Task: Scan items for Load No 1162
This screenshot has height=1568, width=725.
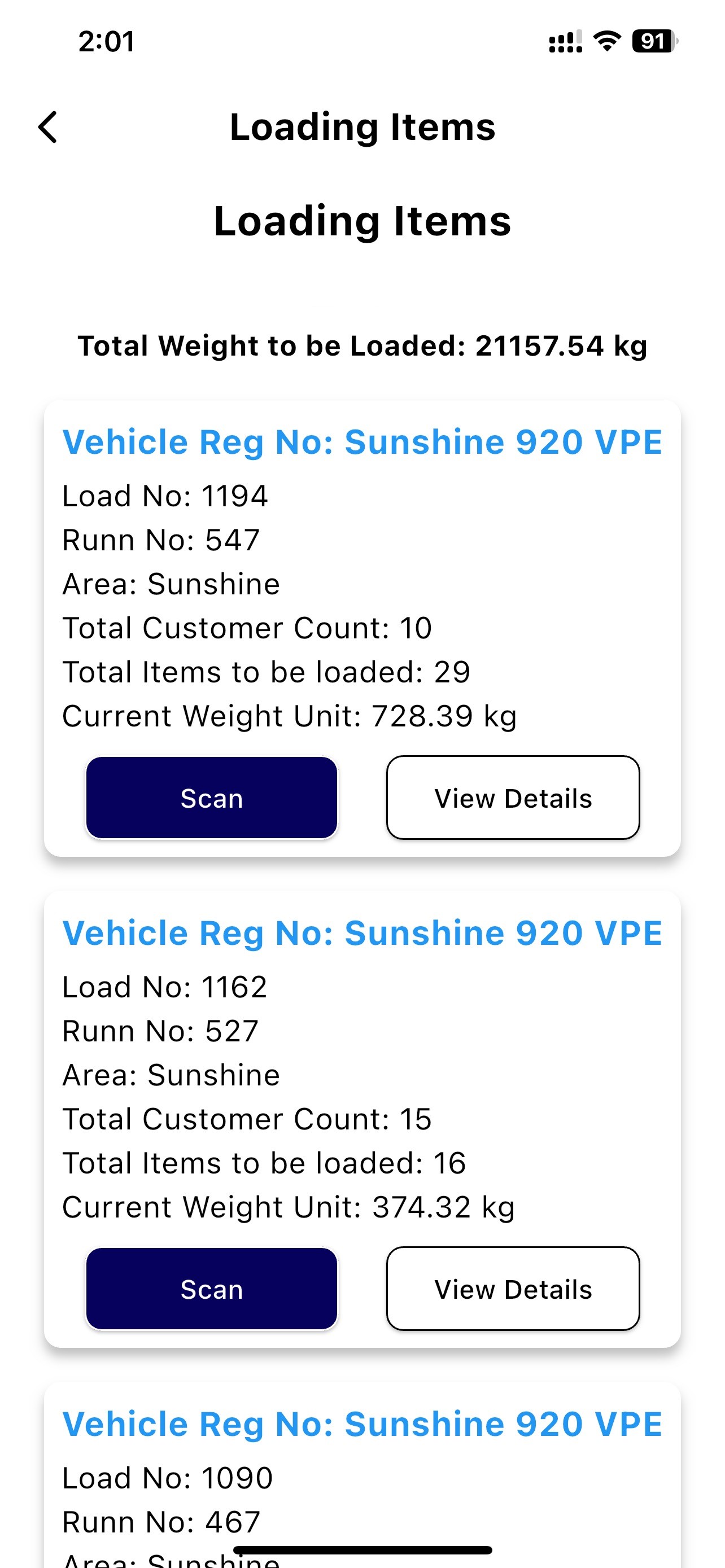Action: tap(212, 1289)
